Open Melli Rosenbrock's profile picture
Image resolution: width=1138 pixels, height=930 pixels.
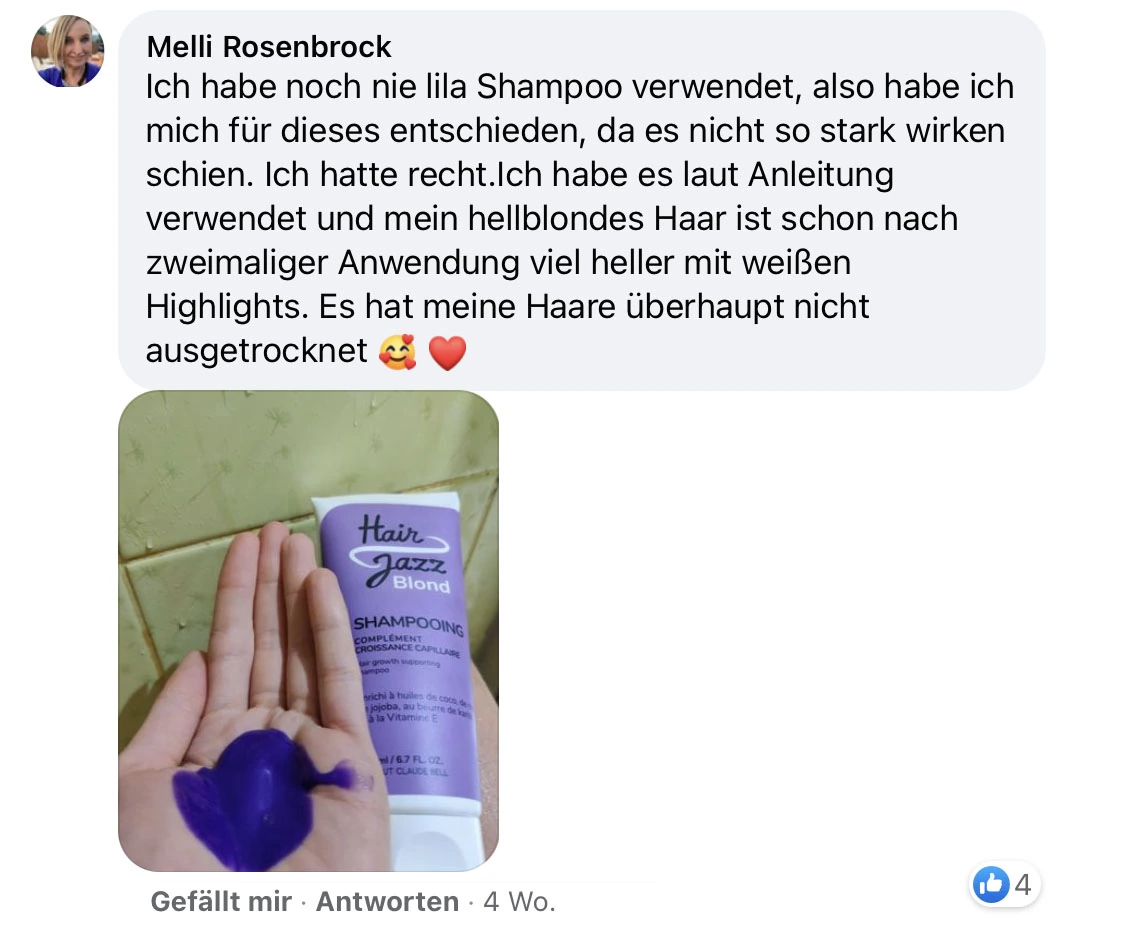point(68,51)
